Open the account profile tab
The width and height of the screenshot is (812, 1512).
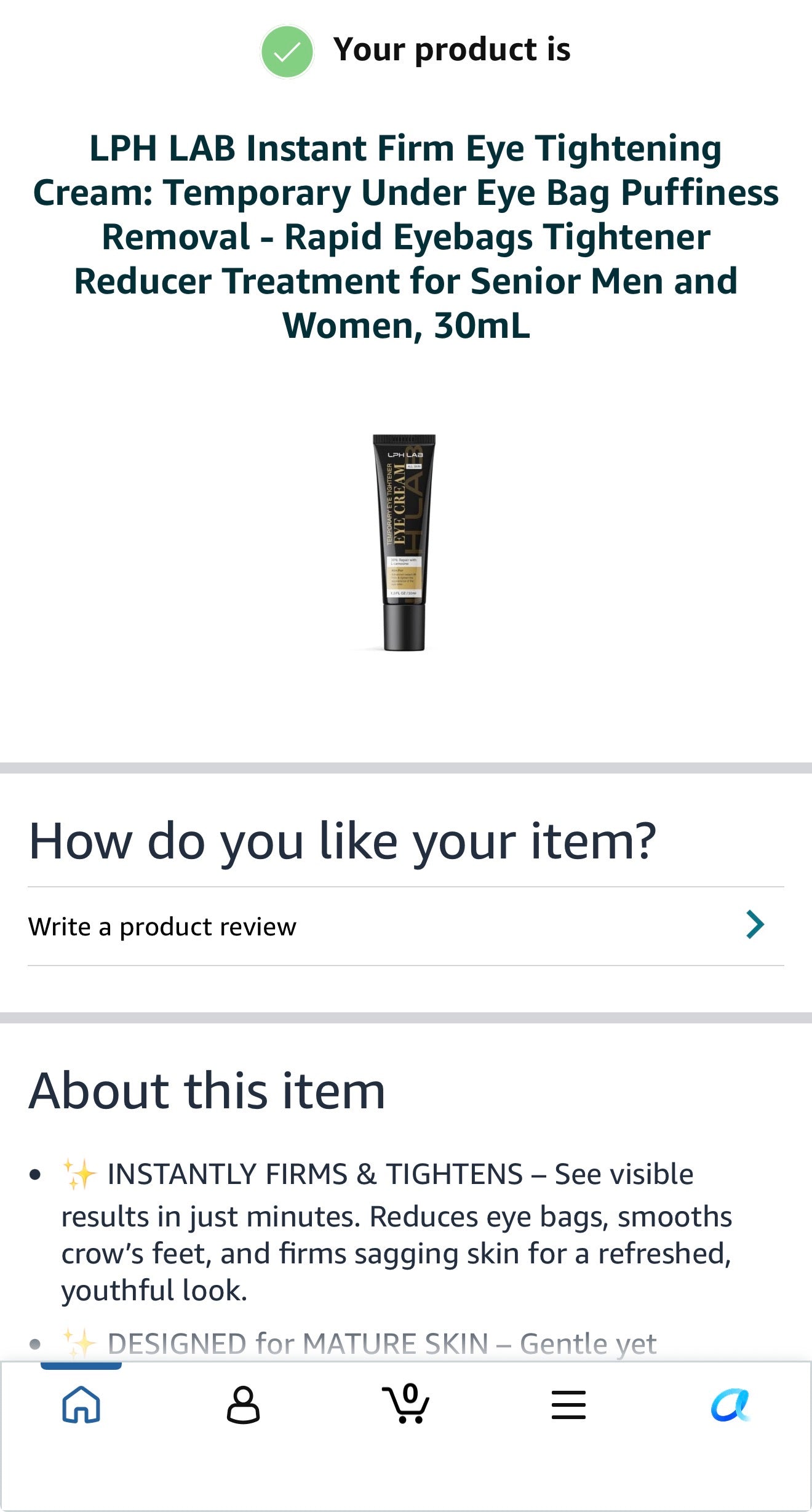tap(243, 1404)
